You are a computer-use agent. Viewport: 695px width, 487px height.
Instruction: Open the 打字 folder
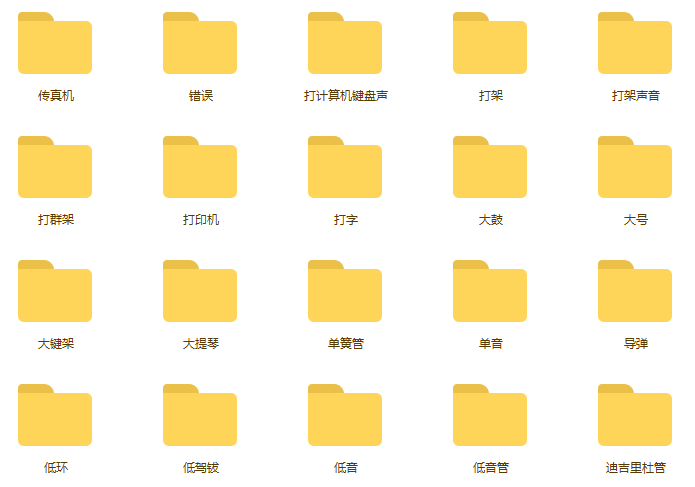pos(345,169)
